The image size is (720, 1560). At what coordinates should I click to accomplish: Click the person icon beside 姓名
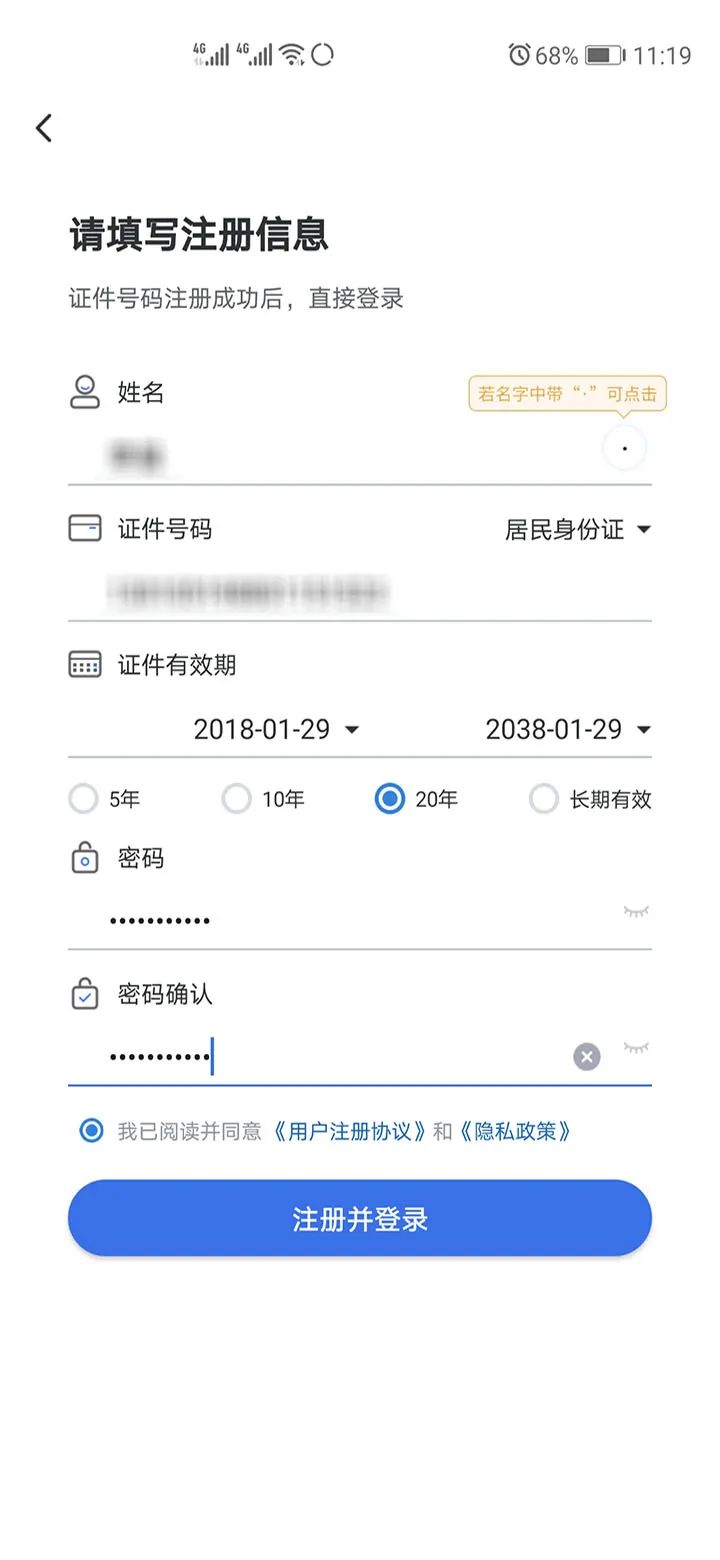pyautogui.click(x=86, y=393)
